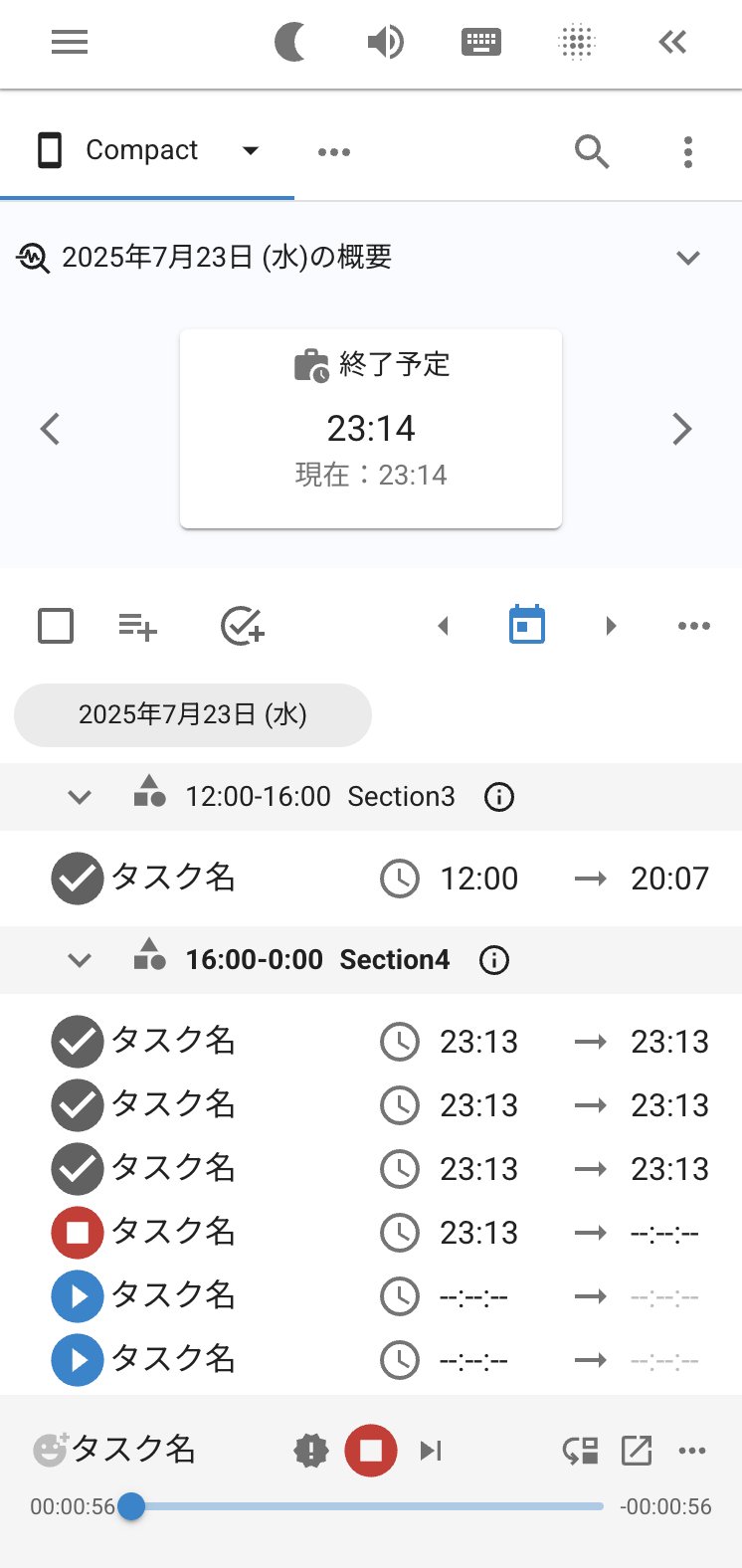Click the interrupt/switch task icon near the bottom
The width and height of the screenshot is (742, 1568).
[580, 1451]
